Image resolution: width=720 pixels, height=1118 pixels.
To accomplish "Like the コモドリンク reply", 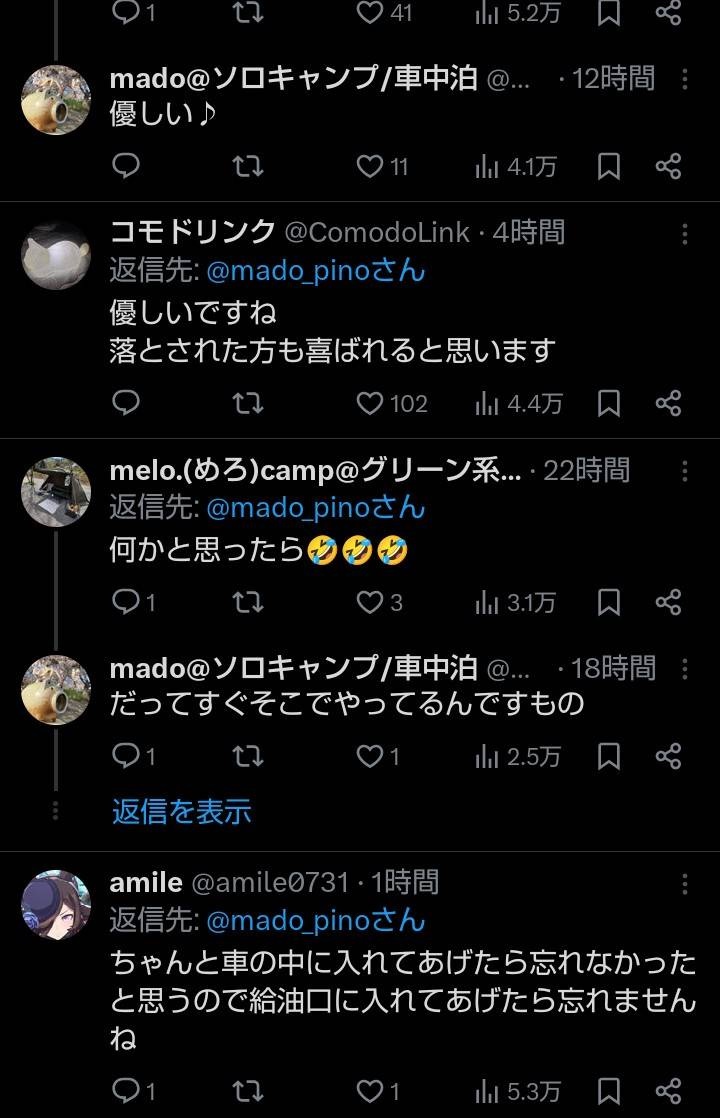I will 371,403.
